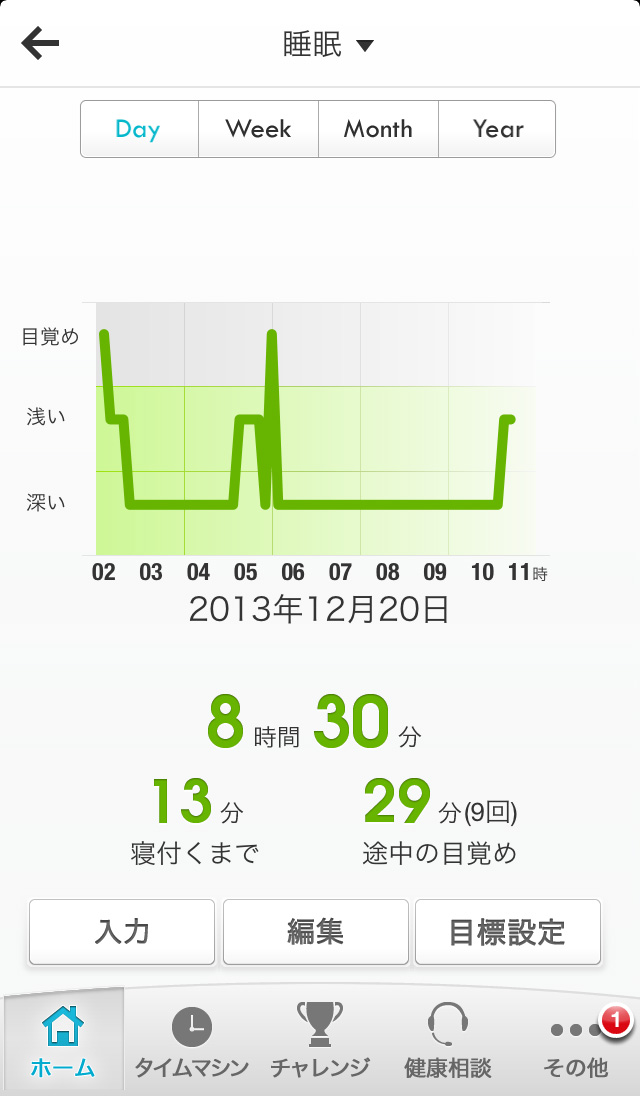This screenshot has width=640, height=1096.
Task: Switch to the Year view
Action: (x=497, y=129)
